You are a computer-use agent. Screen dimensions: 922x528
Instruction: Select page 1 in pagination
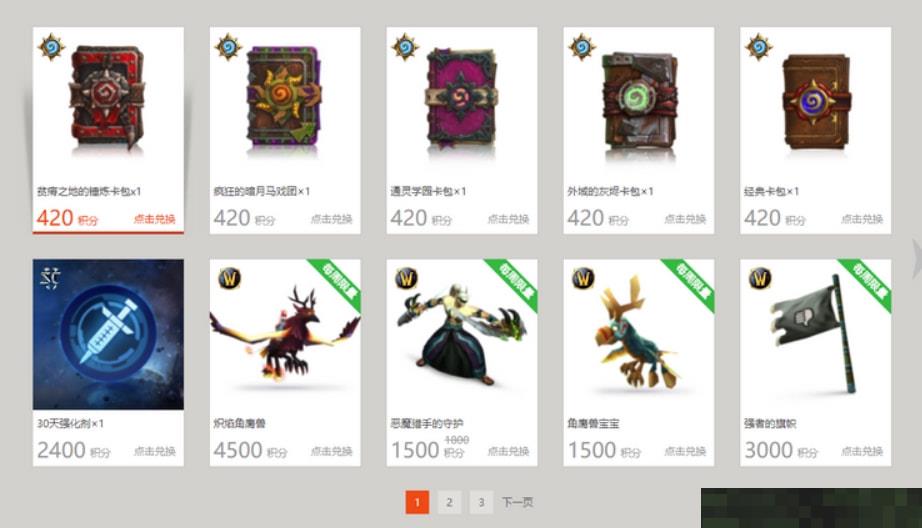tap(417, 502)
